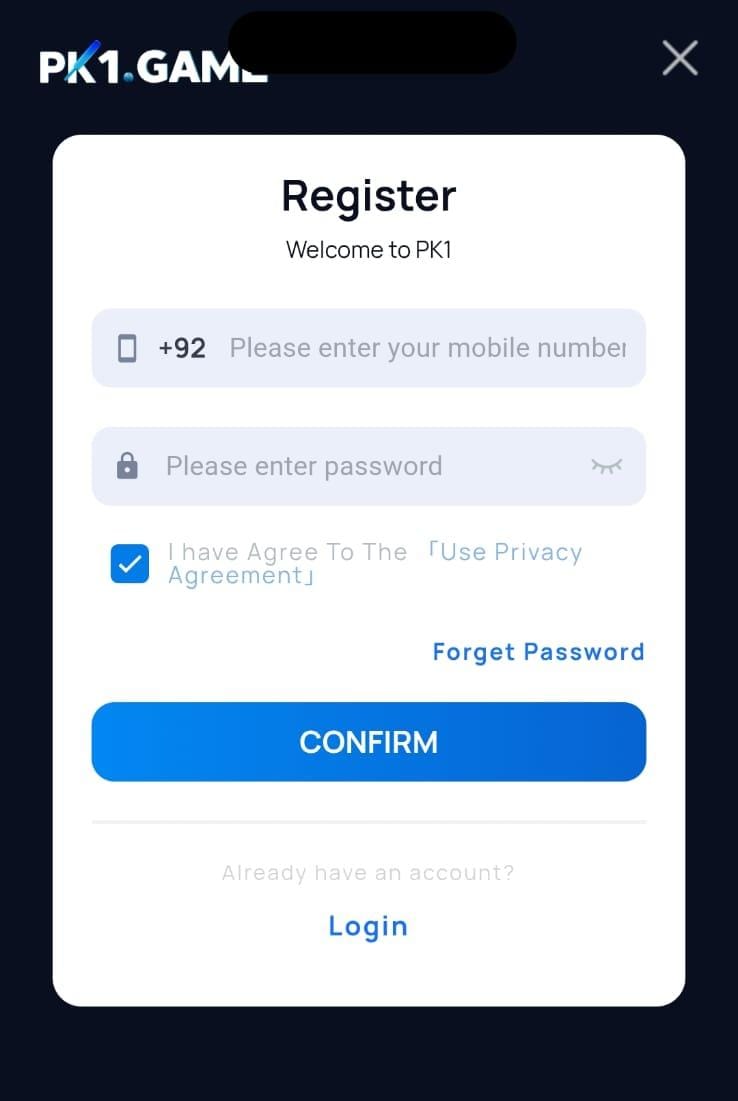Click the Welcome to PK1 subtitle

pos(368,249)
